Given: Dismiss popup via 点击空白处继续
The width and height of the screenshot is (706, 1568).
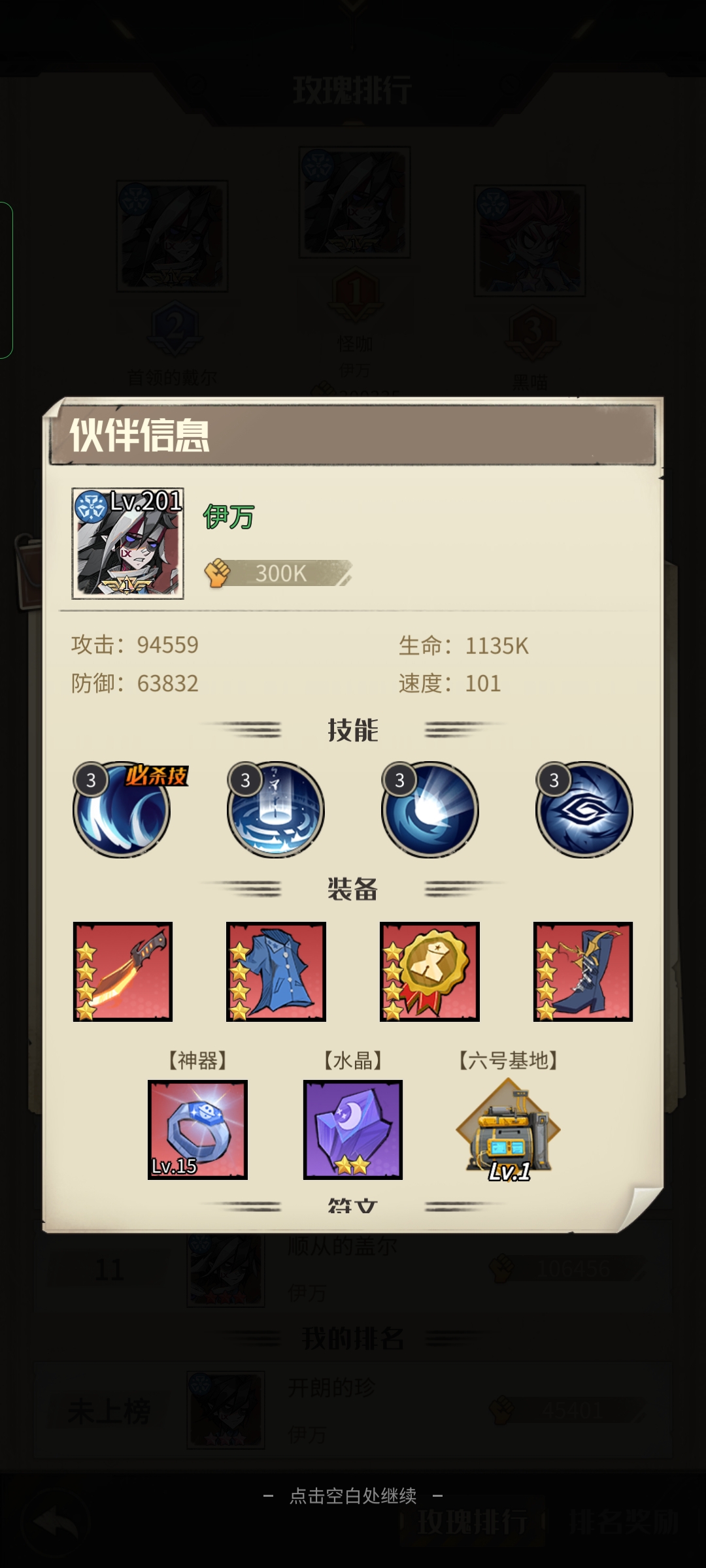Looking at the screenshot, I should (353, 1495).
